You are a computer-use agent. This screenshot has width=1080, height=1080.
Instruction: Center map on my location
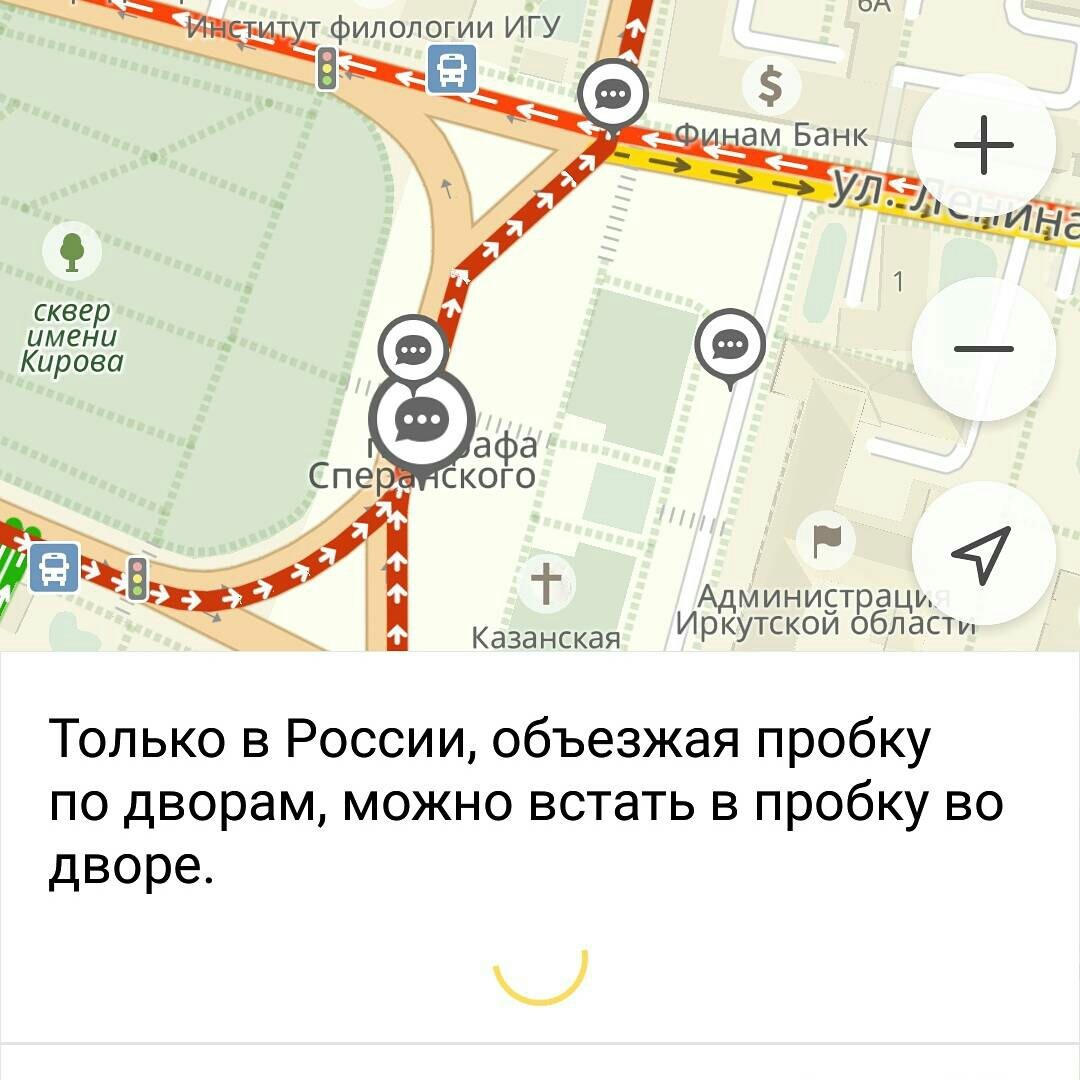984,553
